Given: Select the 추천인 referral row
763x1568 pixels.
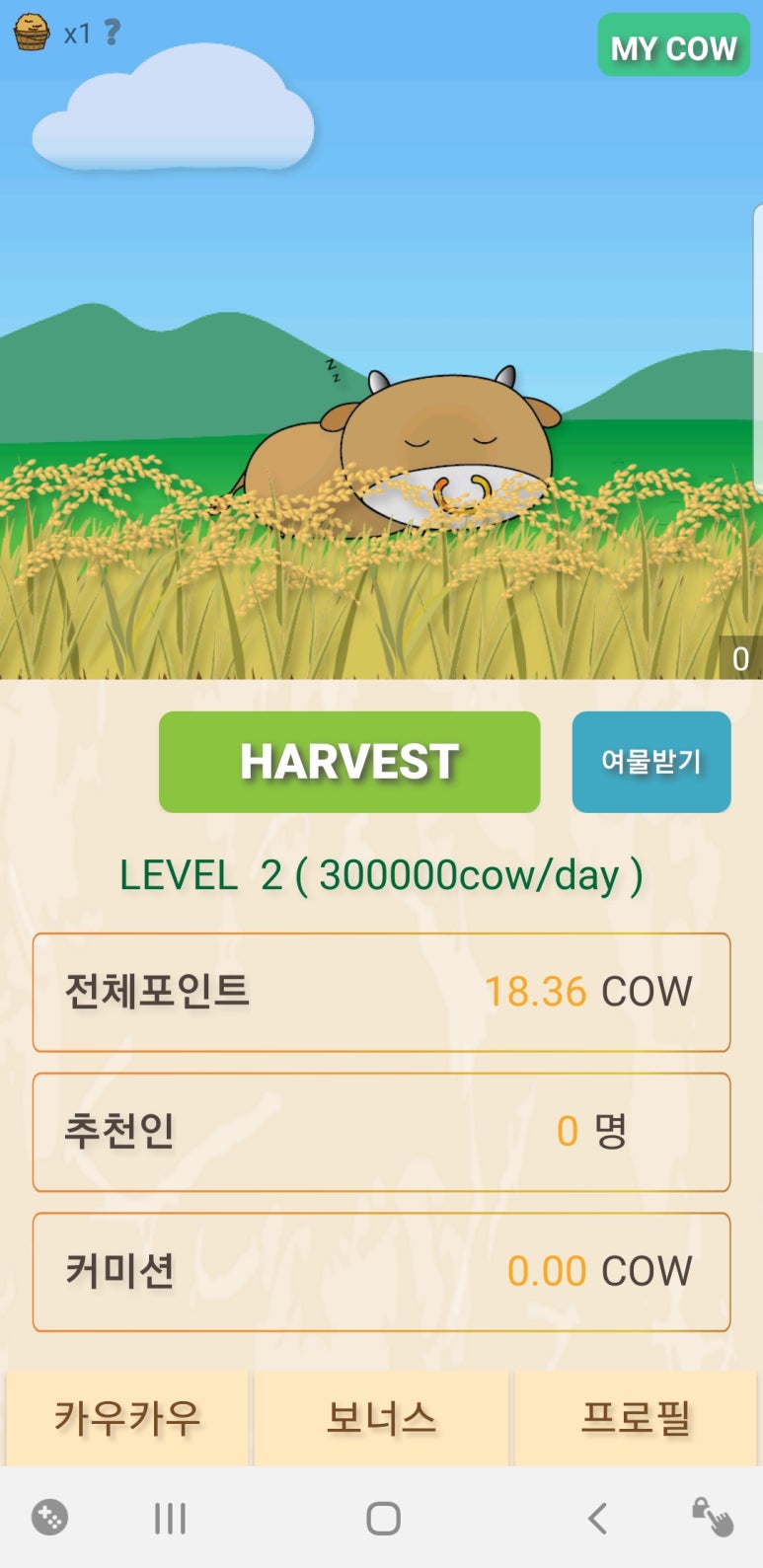Looking at the screenshot, I should click(381, 1132).
